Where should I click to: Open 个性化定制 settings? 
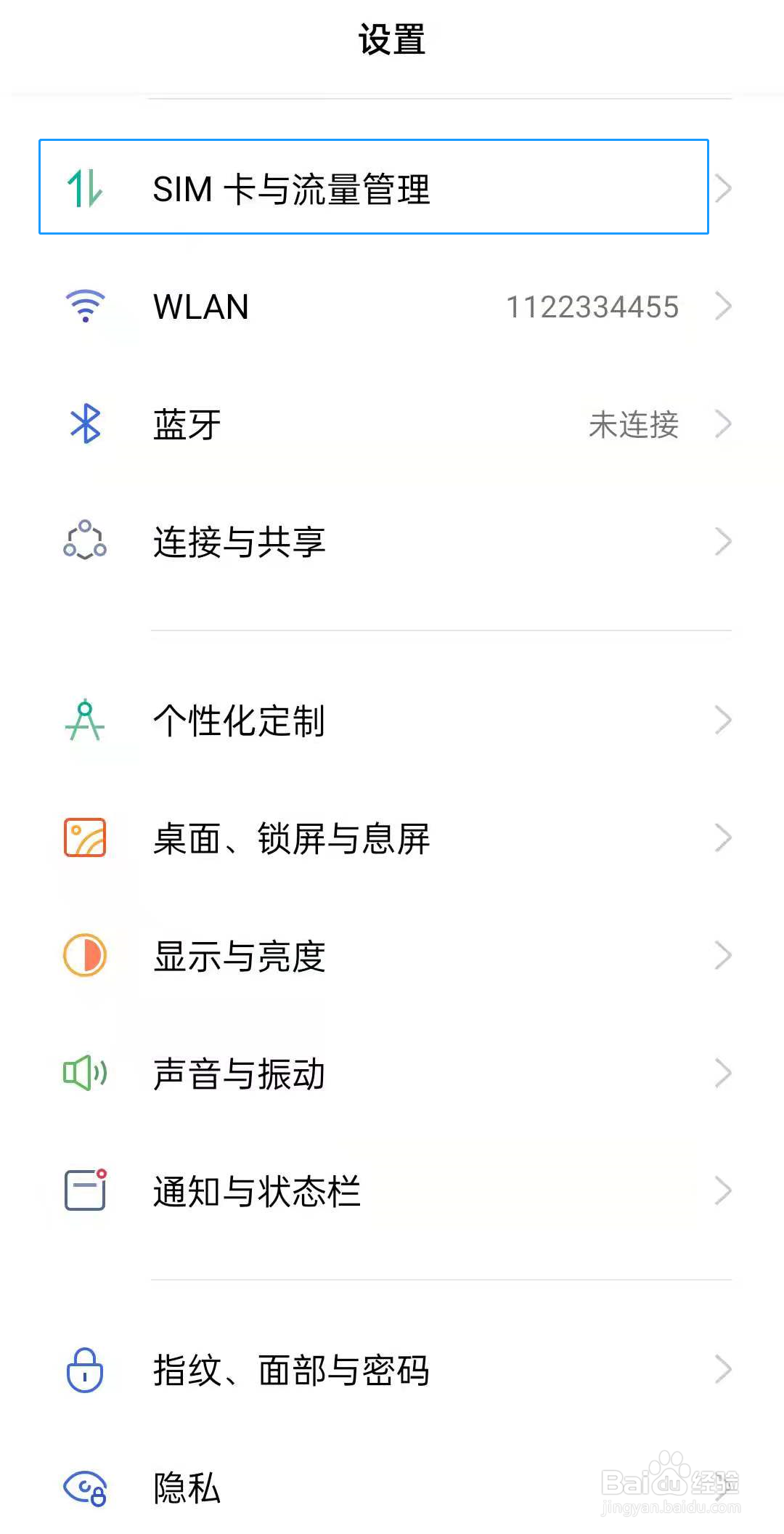pyautogui.click(x=392, y=720)
